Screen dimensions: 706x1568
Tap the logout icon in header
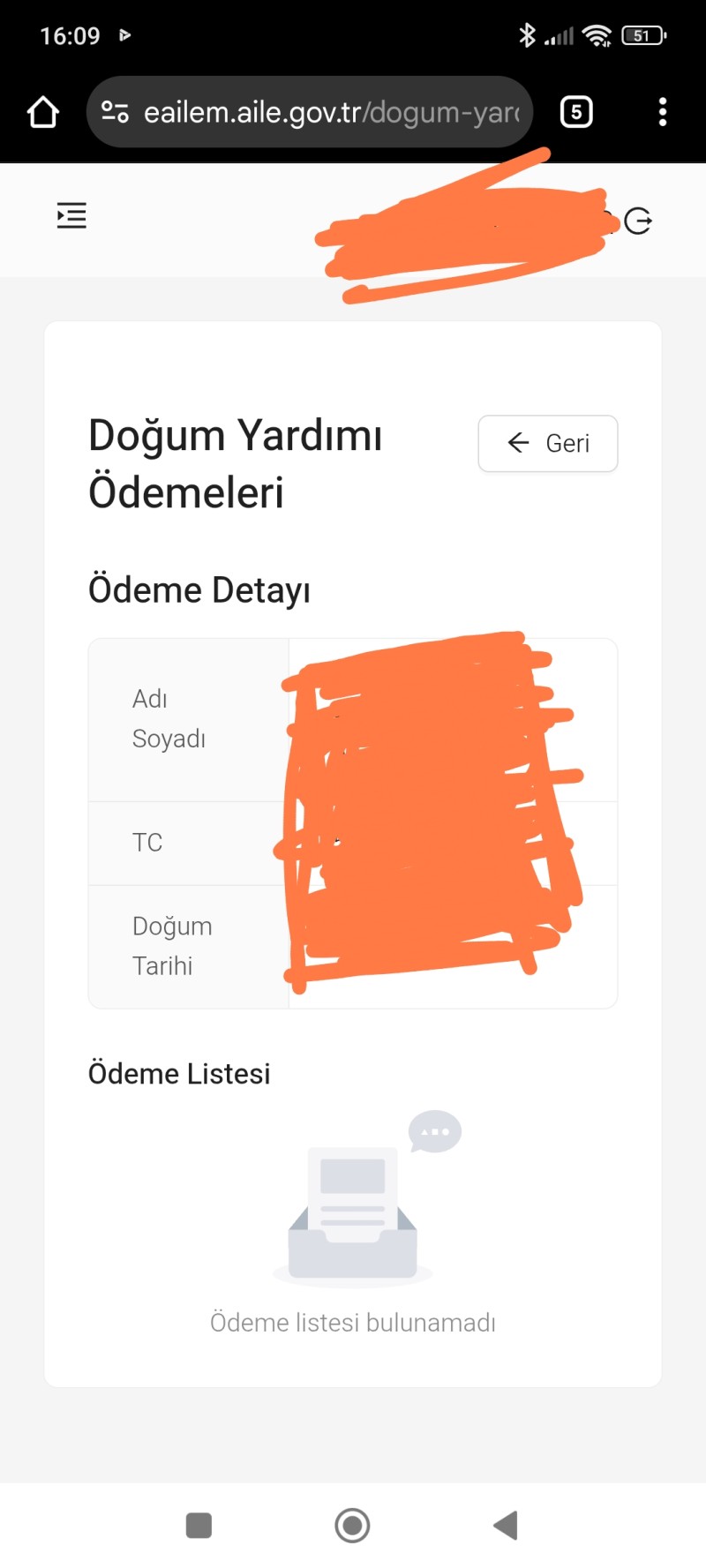click(x=638, y=221)
